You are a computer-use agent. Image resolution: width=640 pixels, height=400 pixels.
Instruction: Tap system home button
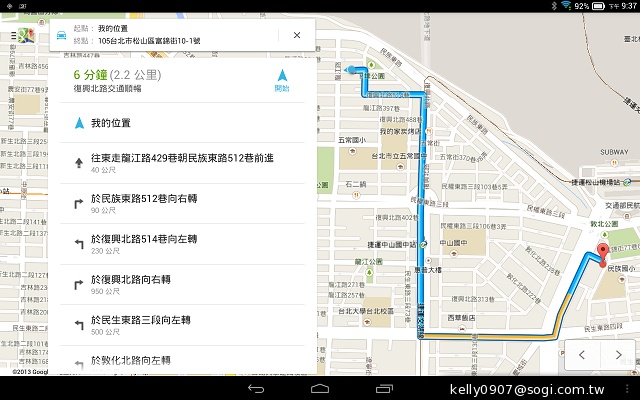pyautogui.click(x=320, y=388)
